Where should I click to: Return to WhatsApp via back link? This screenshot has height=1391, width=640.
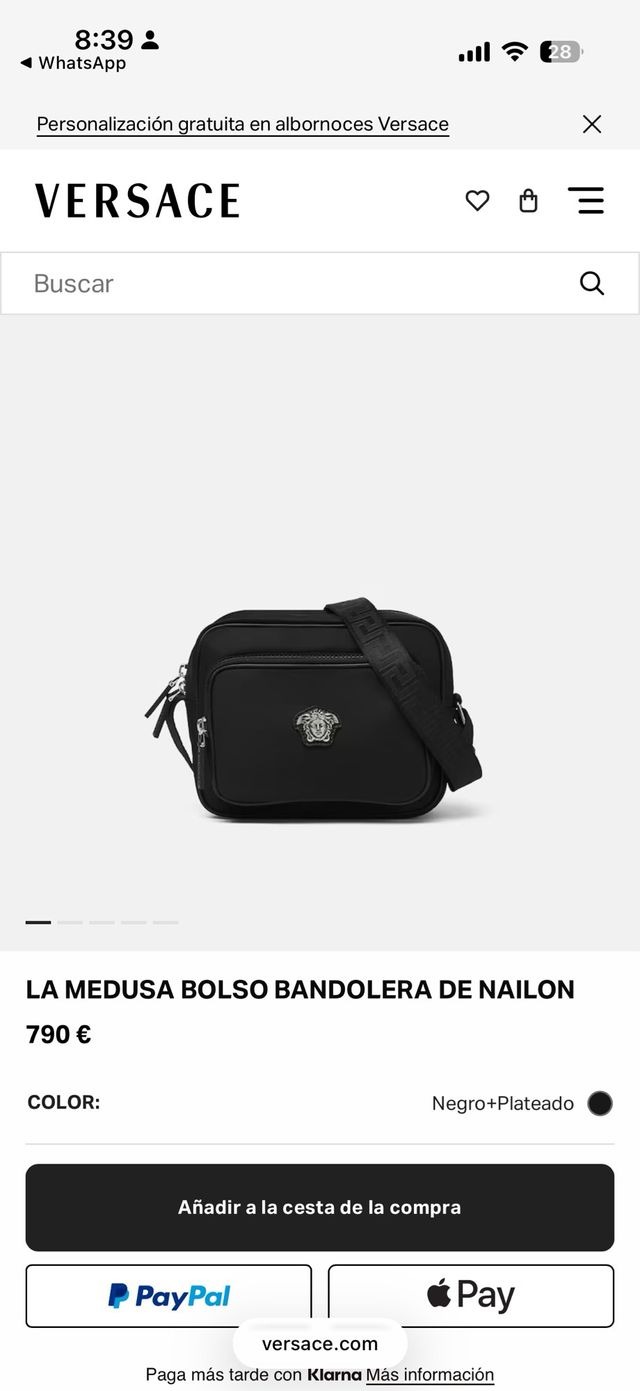coord(73,63)
